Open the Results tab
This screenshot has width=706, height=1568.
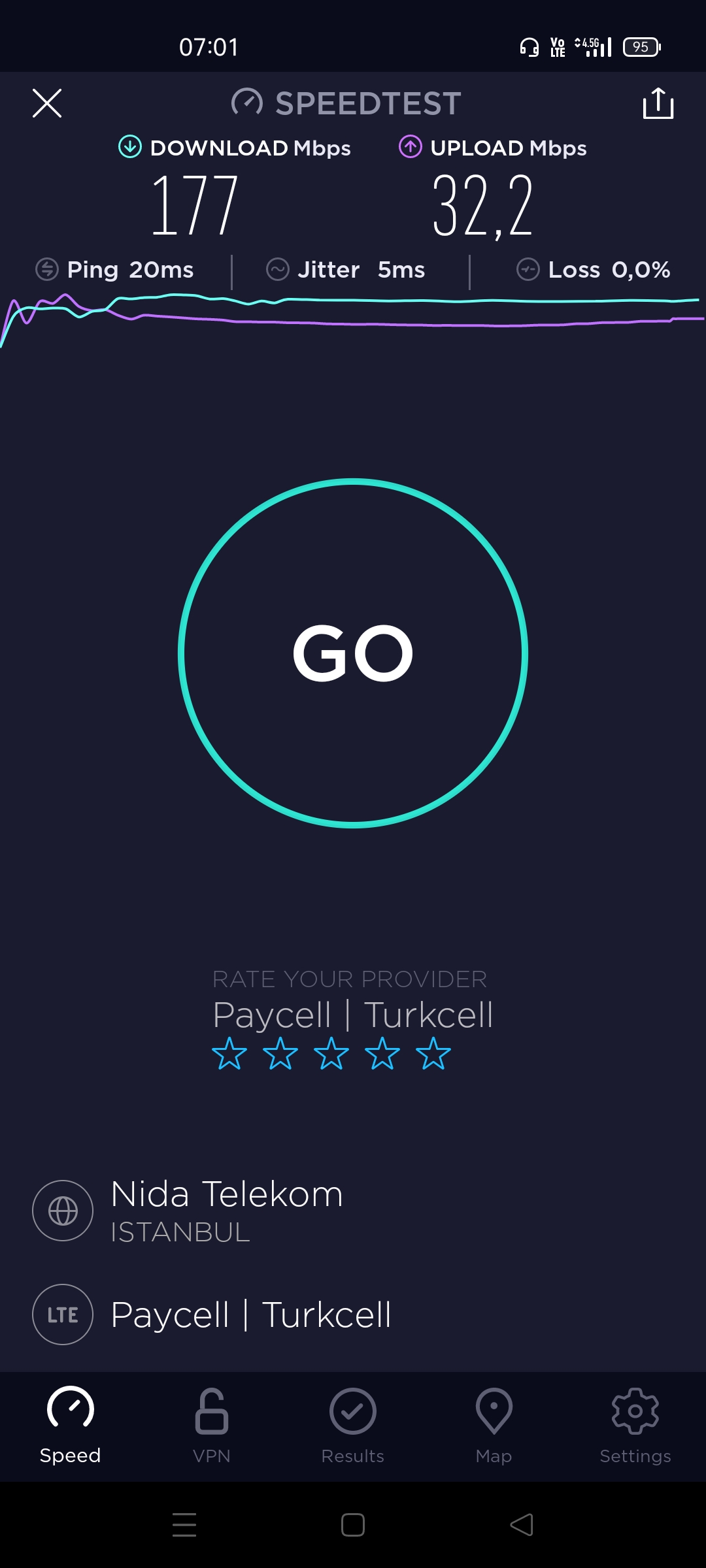tap(353, 1426)
